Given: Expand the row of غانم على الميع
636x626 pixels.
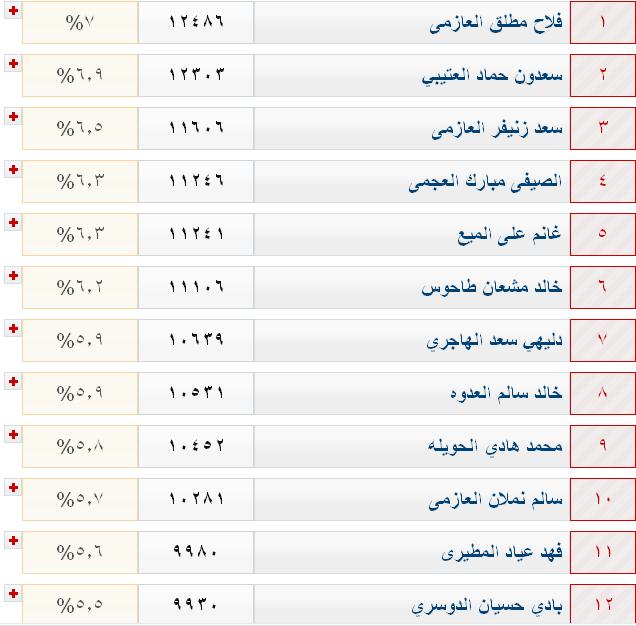Looking at the screenshot, I should tap(13, 223).
